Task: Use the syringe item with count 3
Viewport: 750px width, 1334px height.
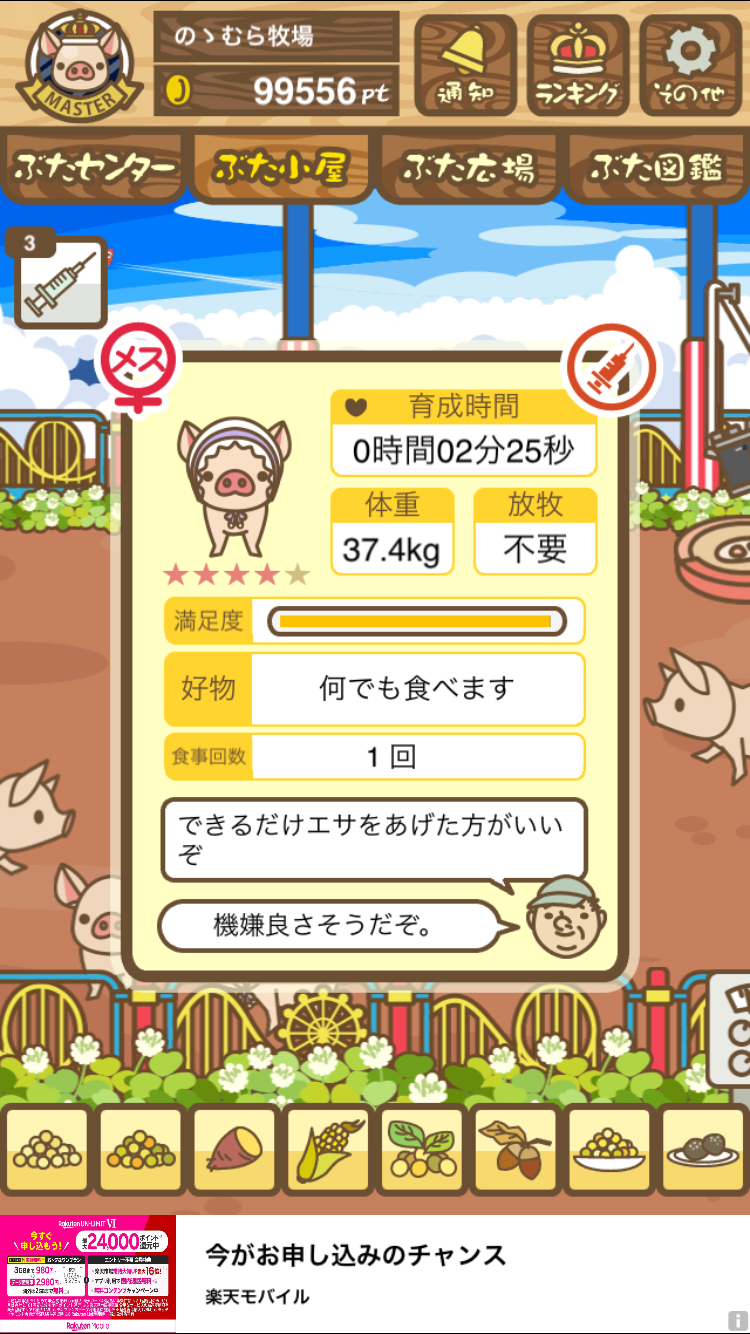Action: (59, 281)
